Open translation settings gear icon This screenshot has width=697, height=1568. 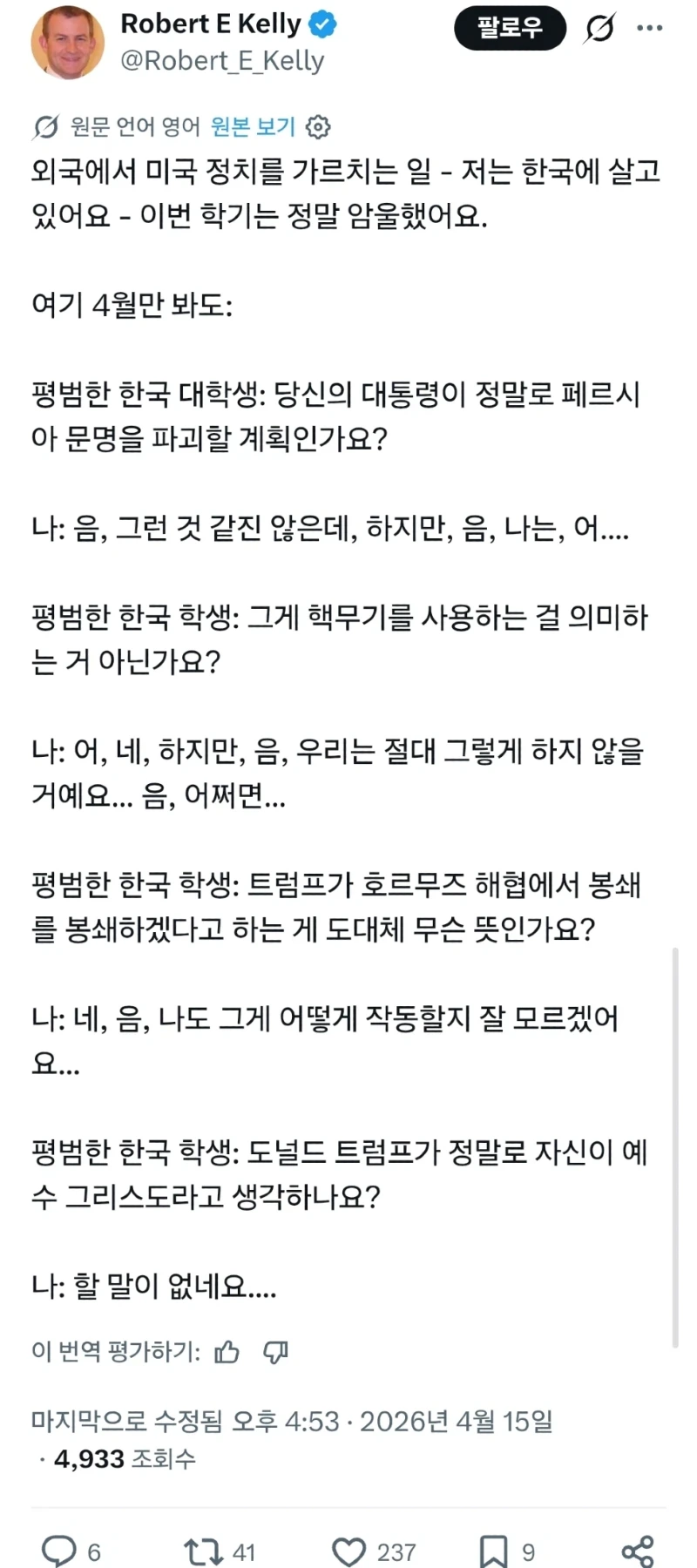click(x=319, y=127)
